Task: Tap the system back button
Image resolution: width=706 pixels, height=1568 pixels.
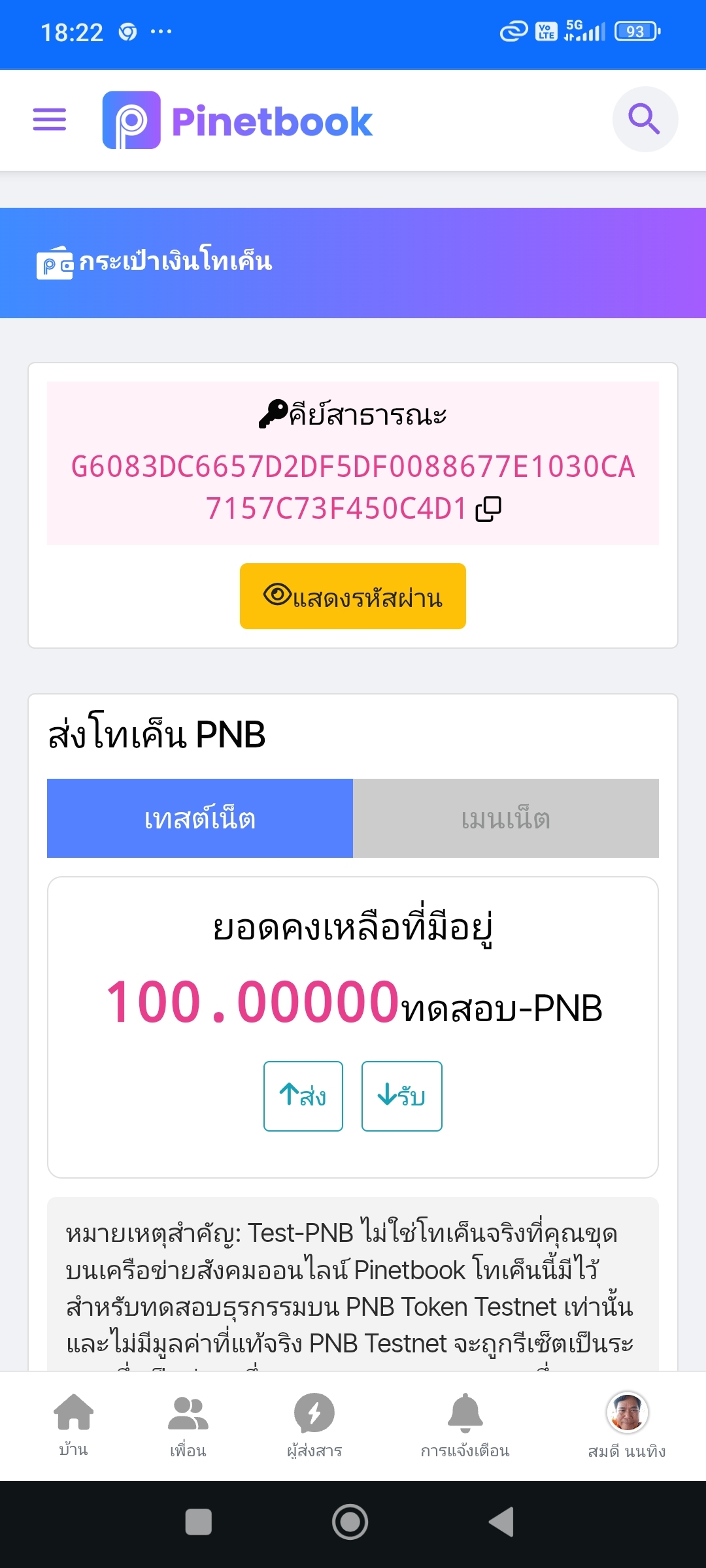Action: tap(502, 1522)
